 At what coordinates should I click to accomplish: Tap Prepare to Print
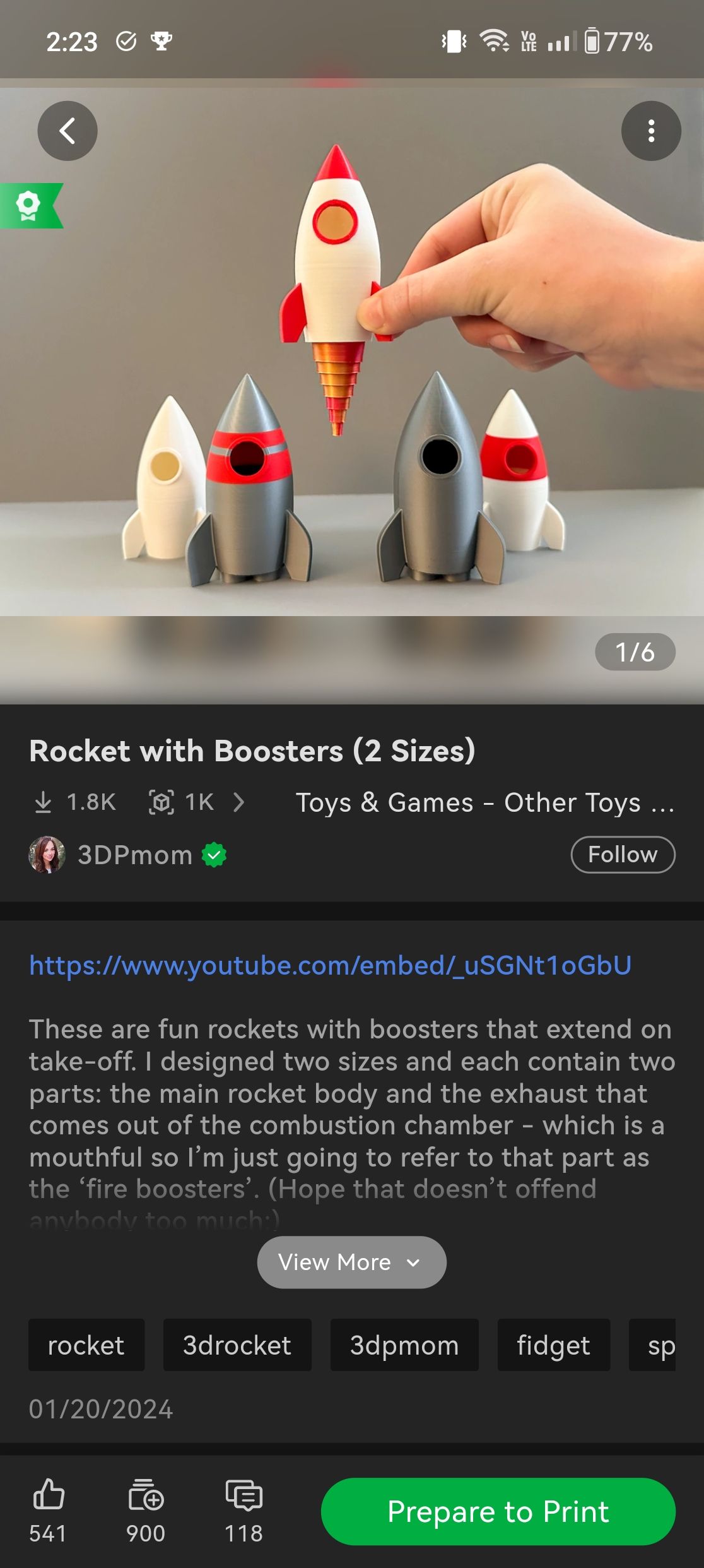498,1511
